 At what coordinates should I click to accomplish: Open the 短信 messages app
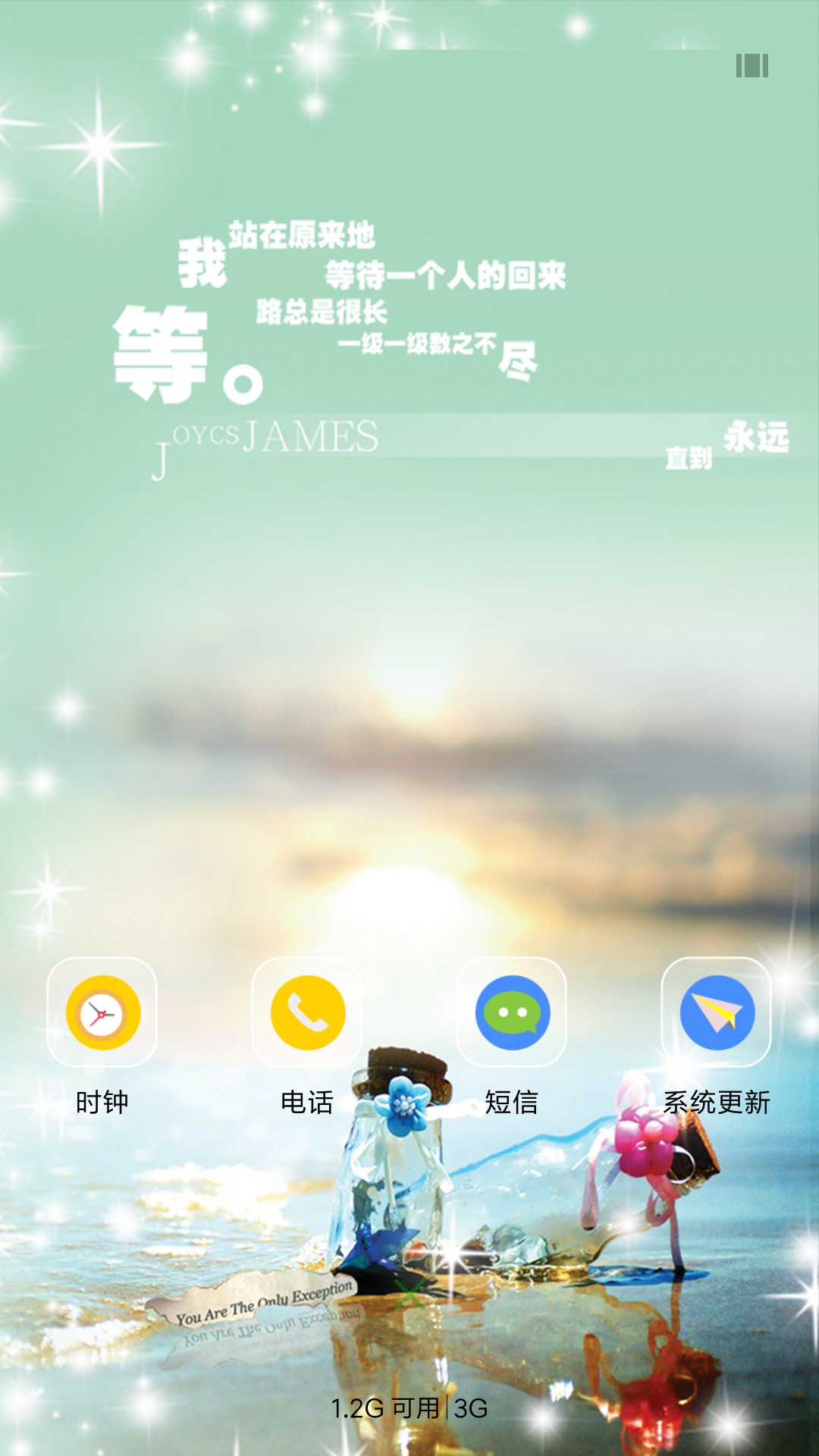(x=512, y=1012)
